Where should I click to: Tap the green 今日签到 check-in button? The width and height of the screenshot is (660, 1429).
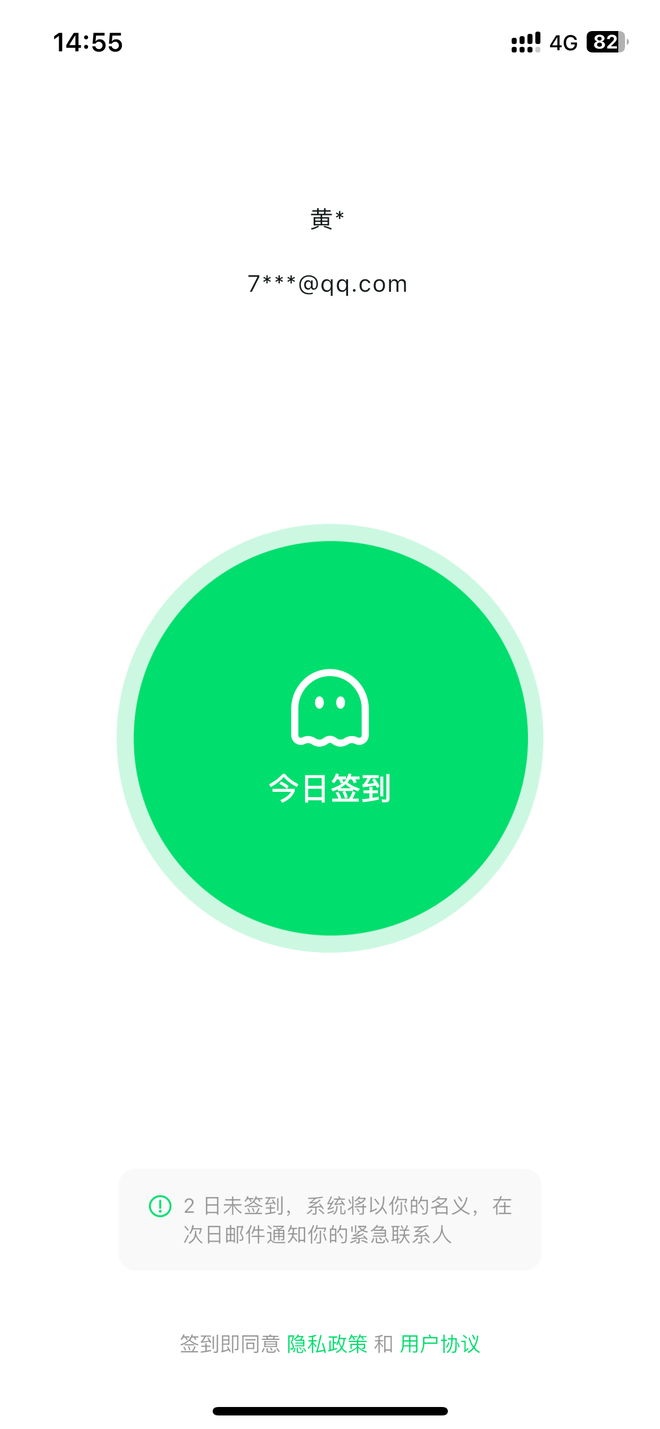pyautogui.click(x=330, y=738)
